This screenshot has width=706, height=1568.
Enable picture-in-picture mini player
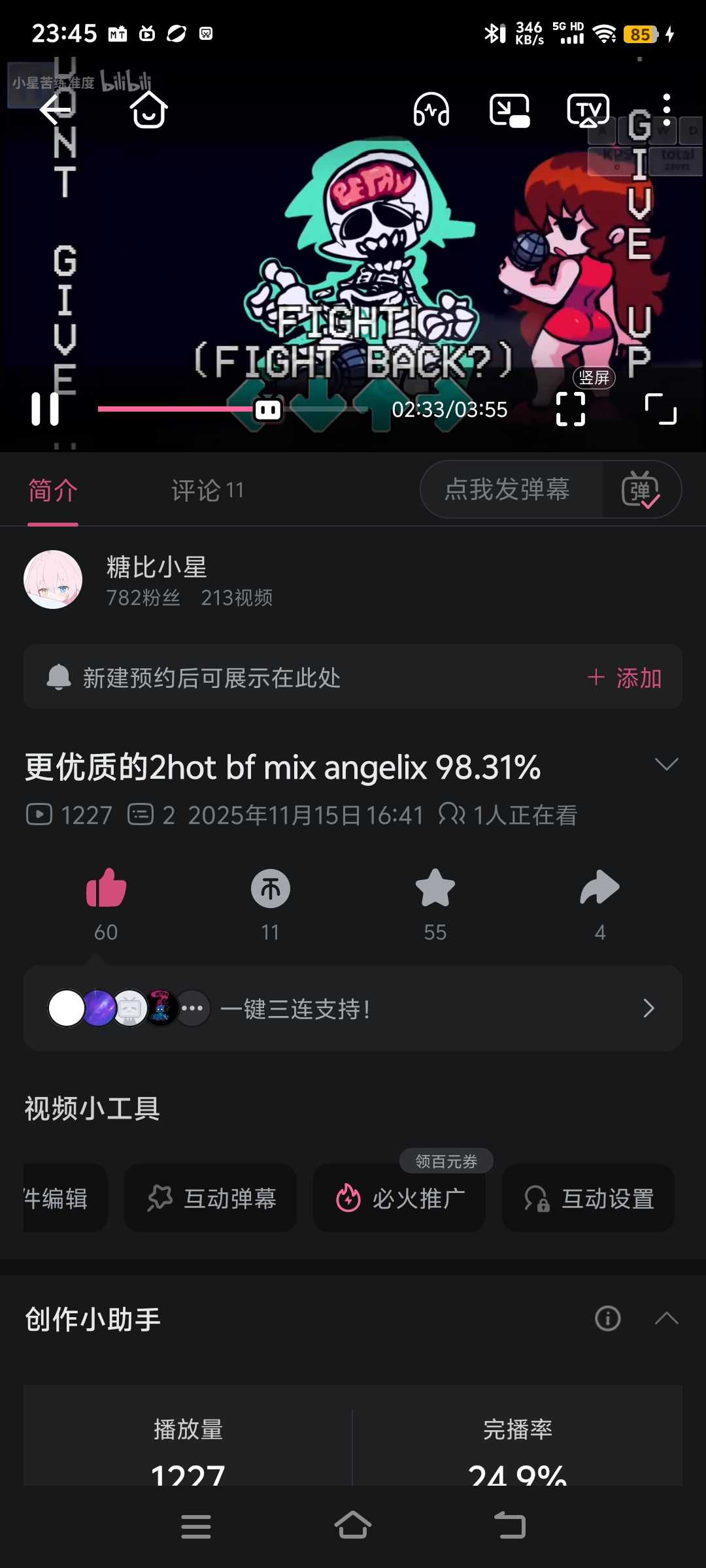509,110
